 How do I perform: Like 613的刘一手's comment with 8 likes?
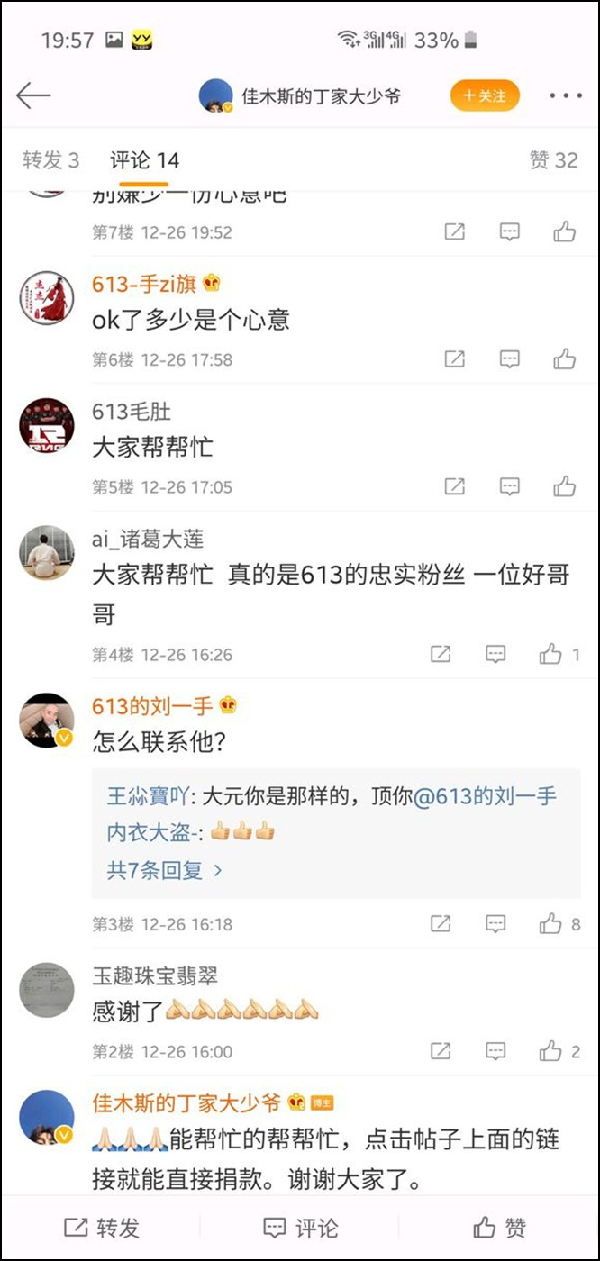(551, 924)
